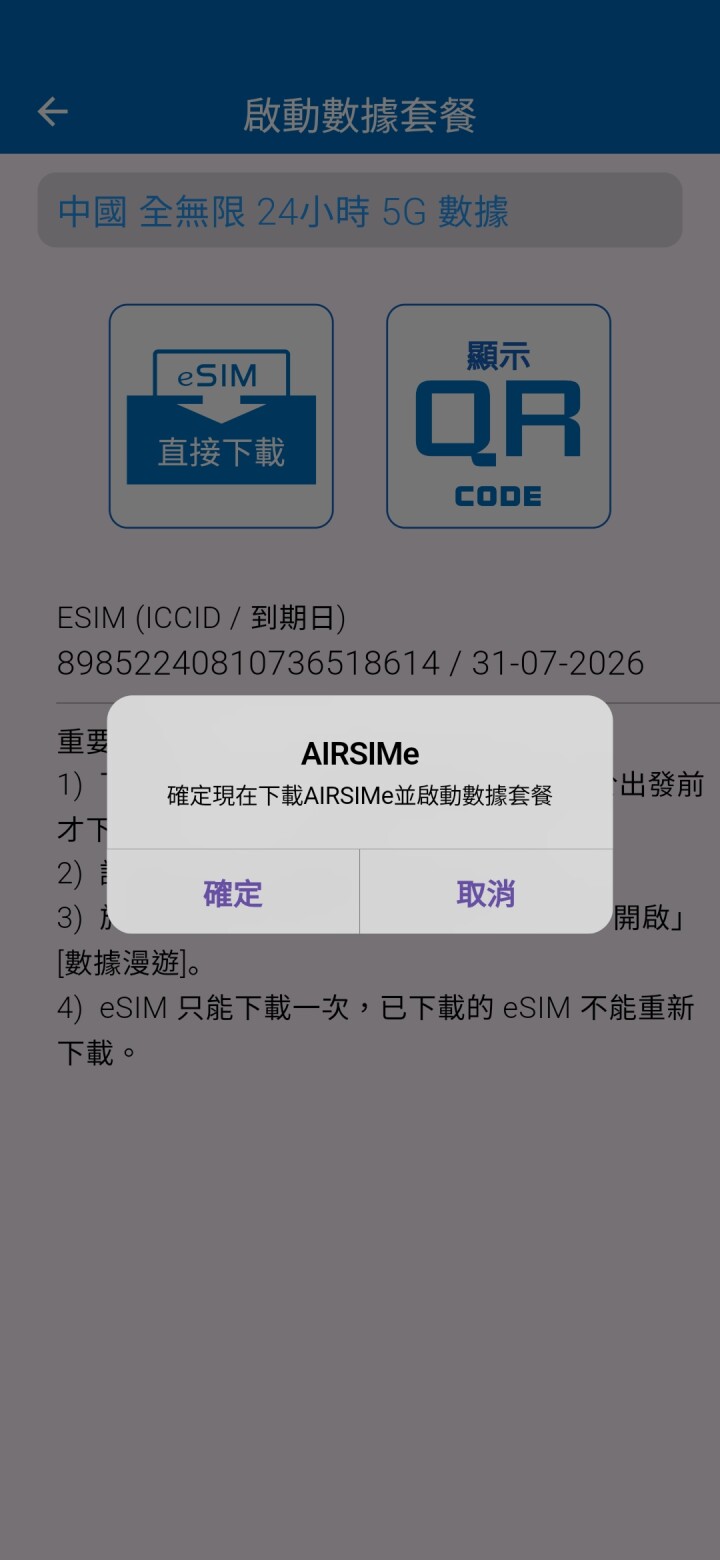Dismiss the AIRSIMe confirmation via 取消
The image size is (720, 1560).
click(486, 893)
